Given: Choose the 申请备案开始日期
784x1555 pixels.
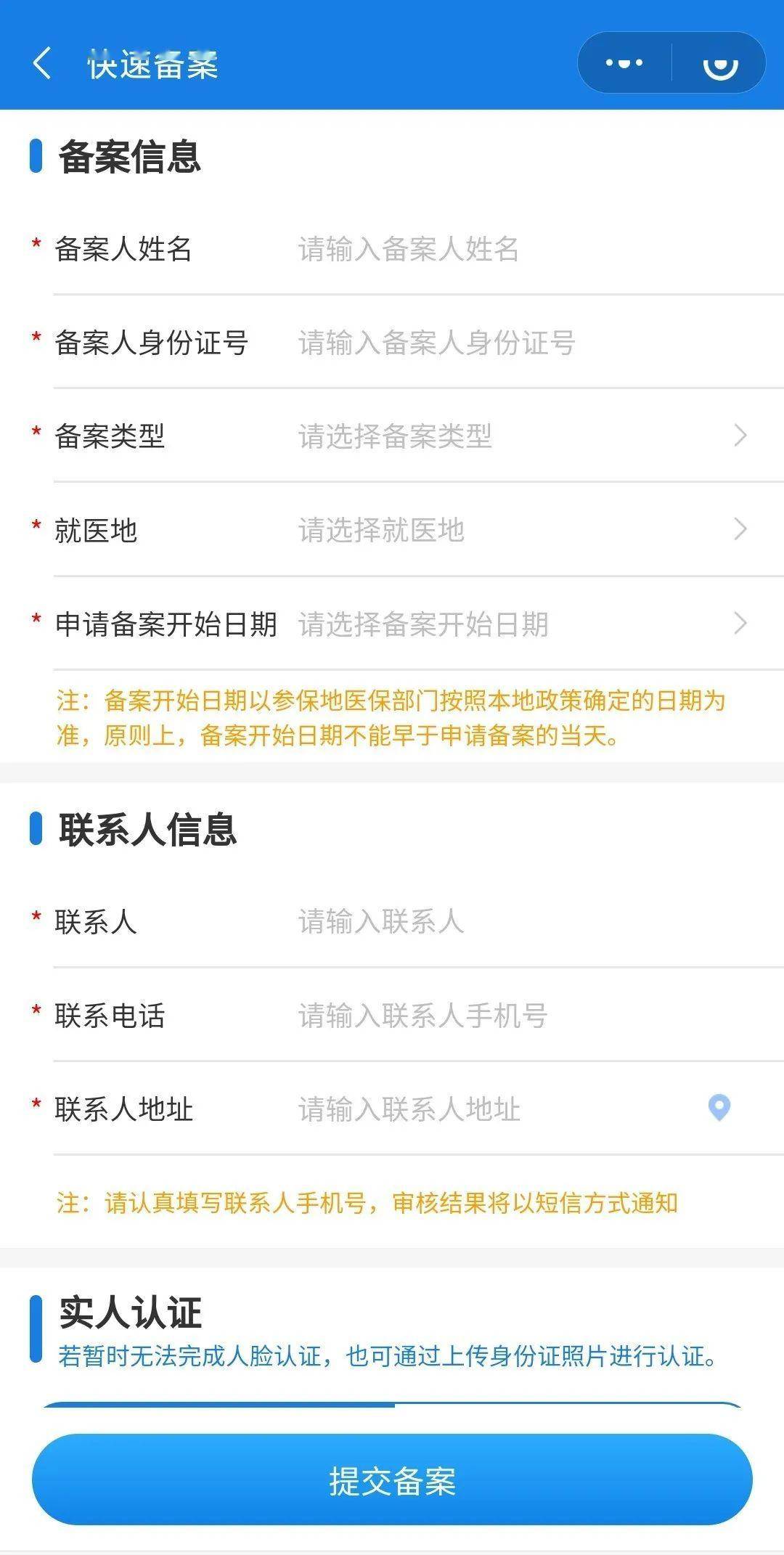Looking at the screenshot, I should pos(523,624).
